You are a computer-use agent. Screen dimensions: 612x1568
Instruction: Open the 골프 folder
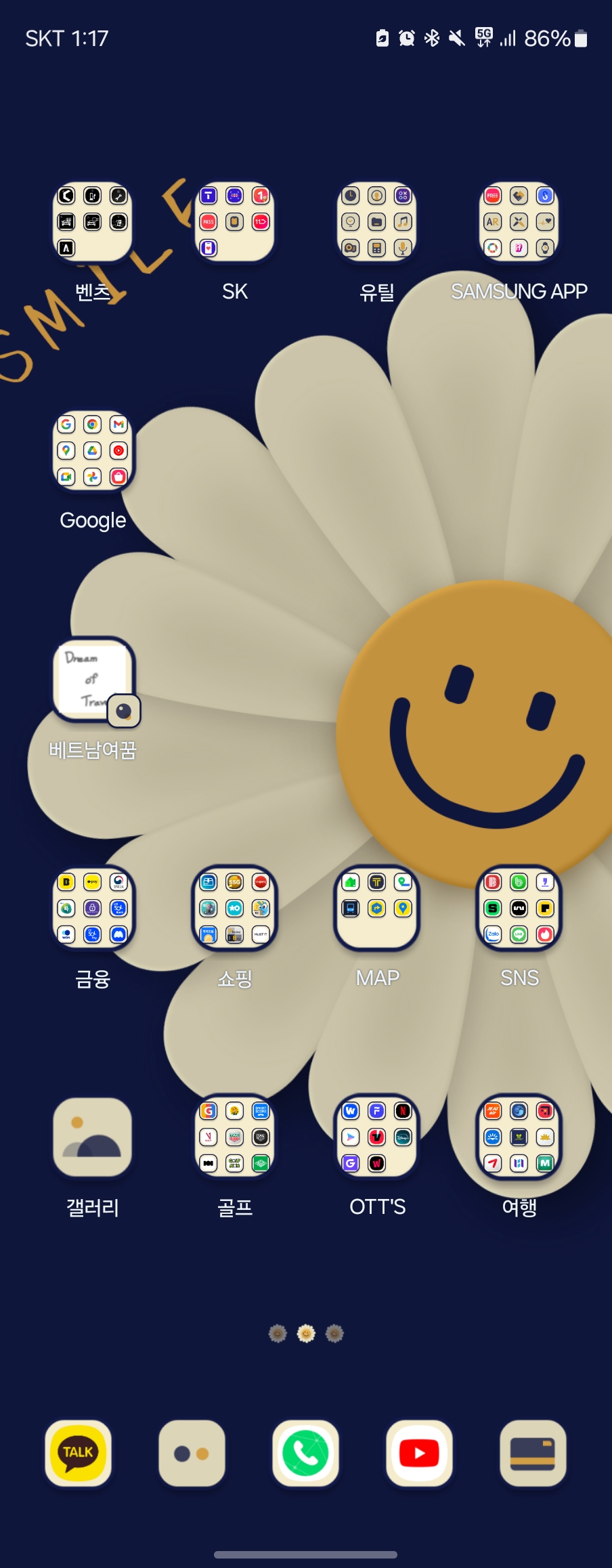coord(235,1137)
